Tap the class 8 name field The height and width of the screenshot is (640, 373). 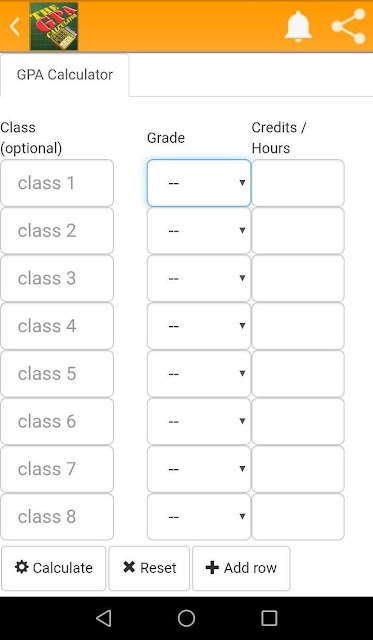tap(57, 517)
